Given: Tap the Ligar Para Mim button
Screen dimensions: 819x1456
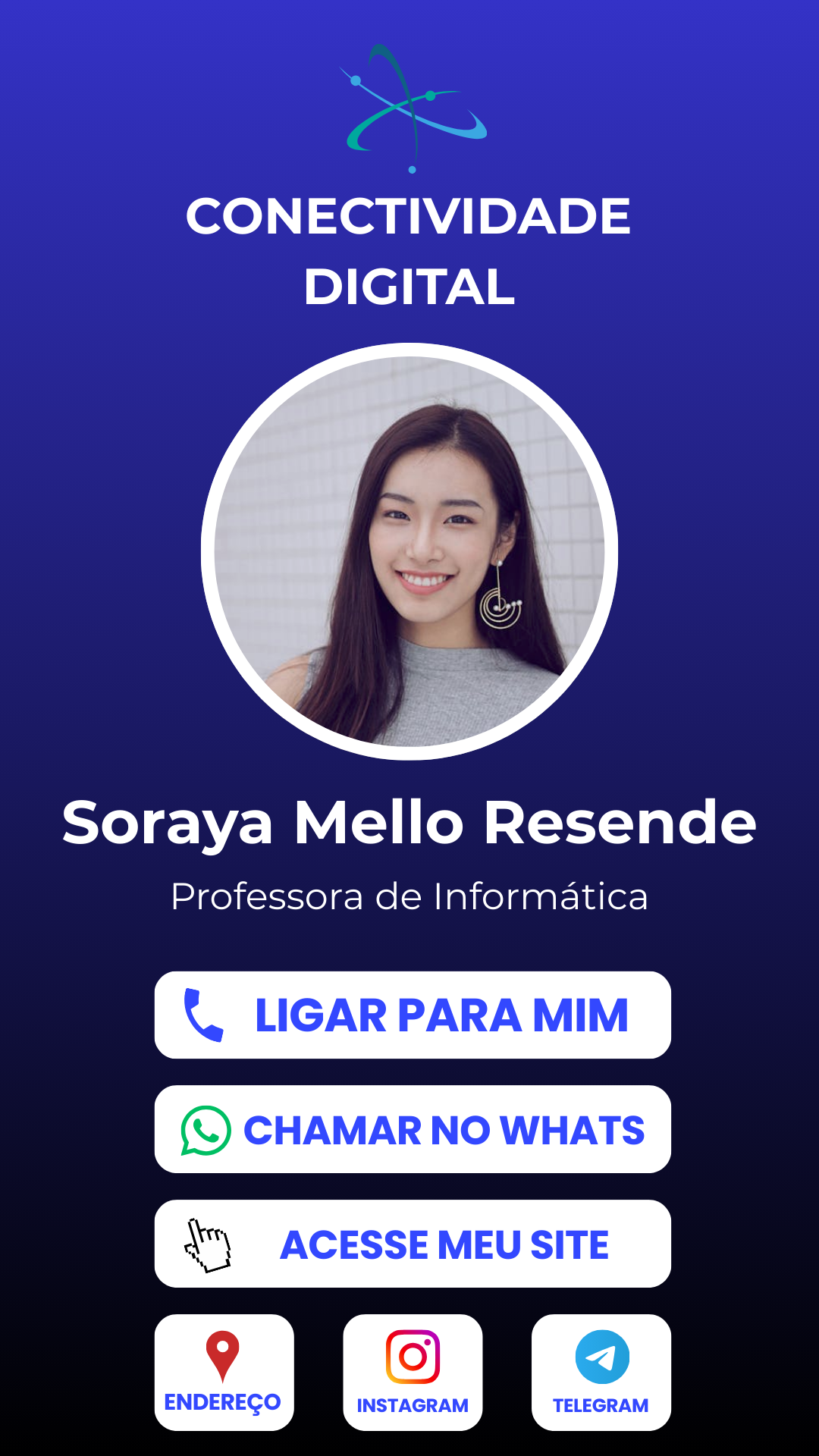Looking at the screenshot, I should pos(413,1015).
